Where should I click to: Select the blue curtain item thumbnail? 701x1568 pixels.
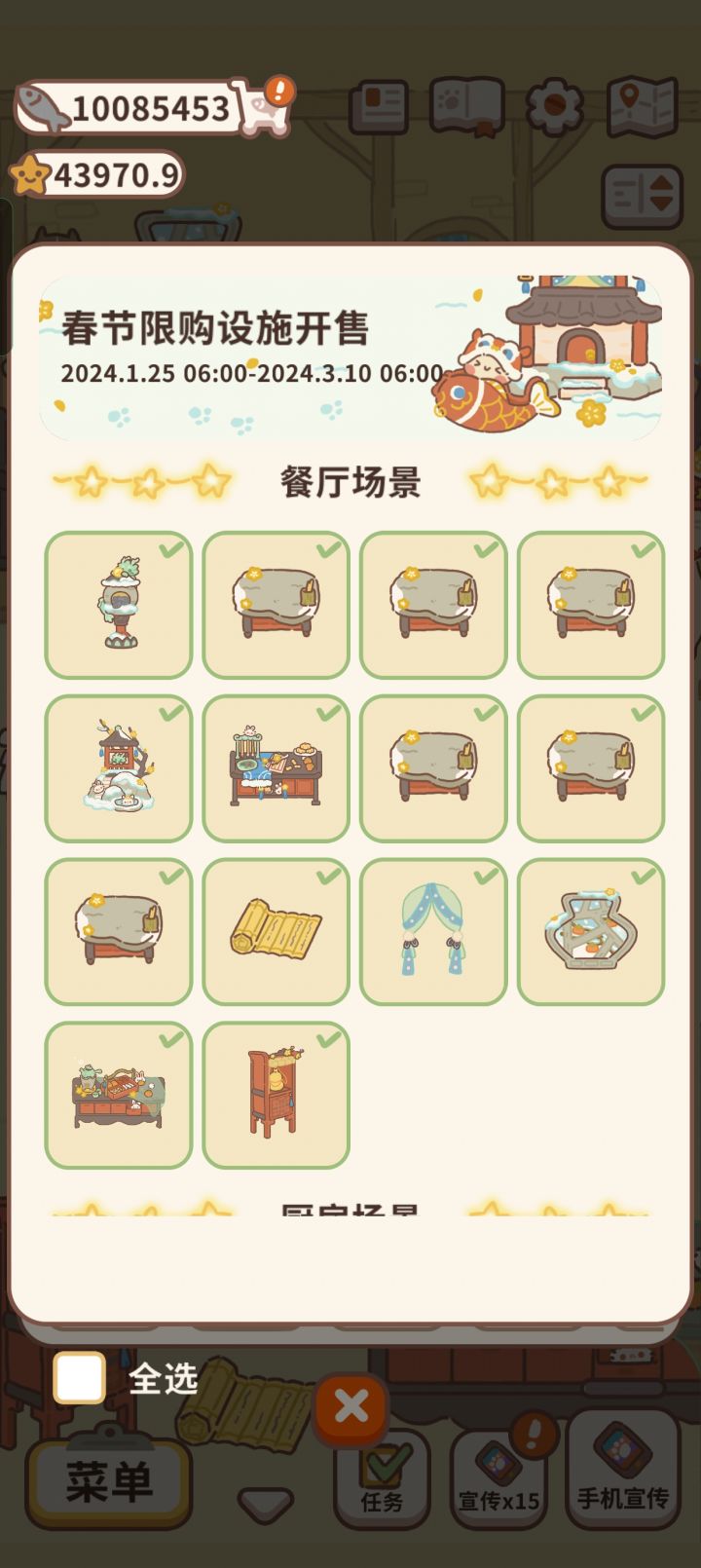click(432, 931)
